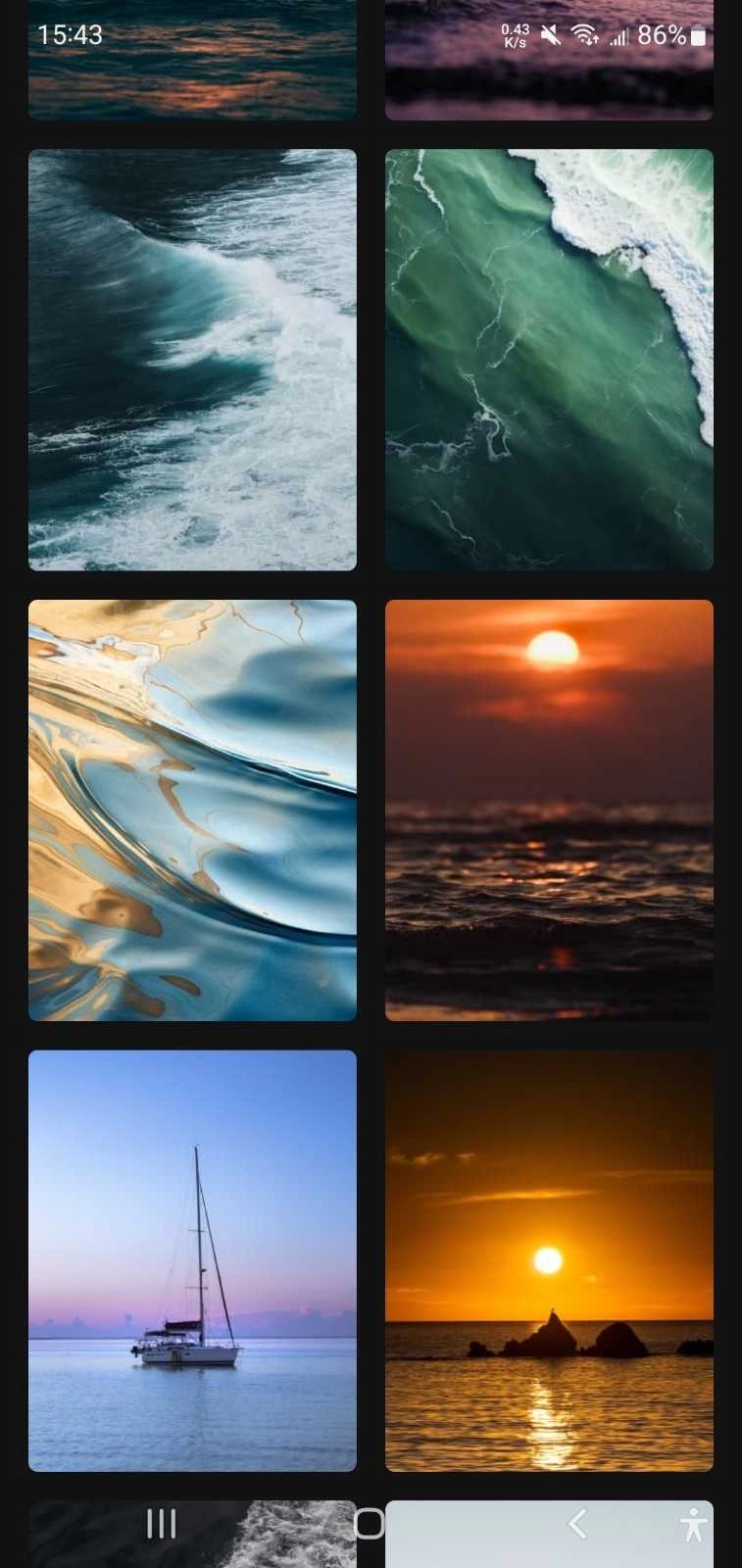Tap the battery indicator
The image size is (742, 1568).
point(698,35)
